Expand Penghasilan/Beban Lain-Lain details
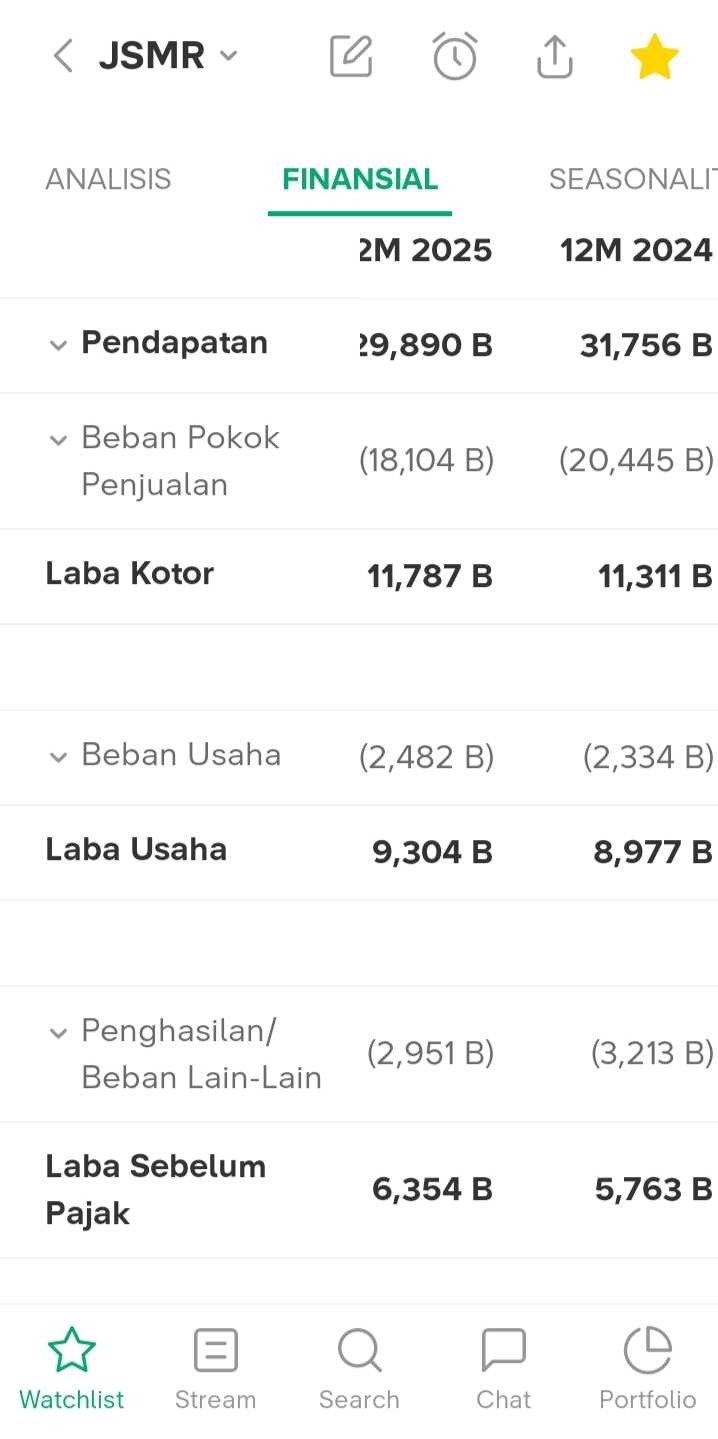This screenshot has height=1439, width=718. [x=59, y=1033]
